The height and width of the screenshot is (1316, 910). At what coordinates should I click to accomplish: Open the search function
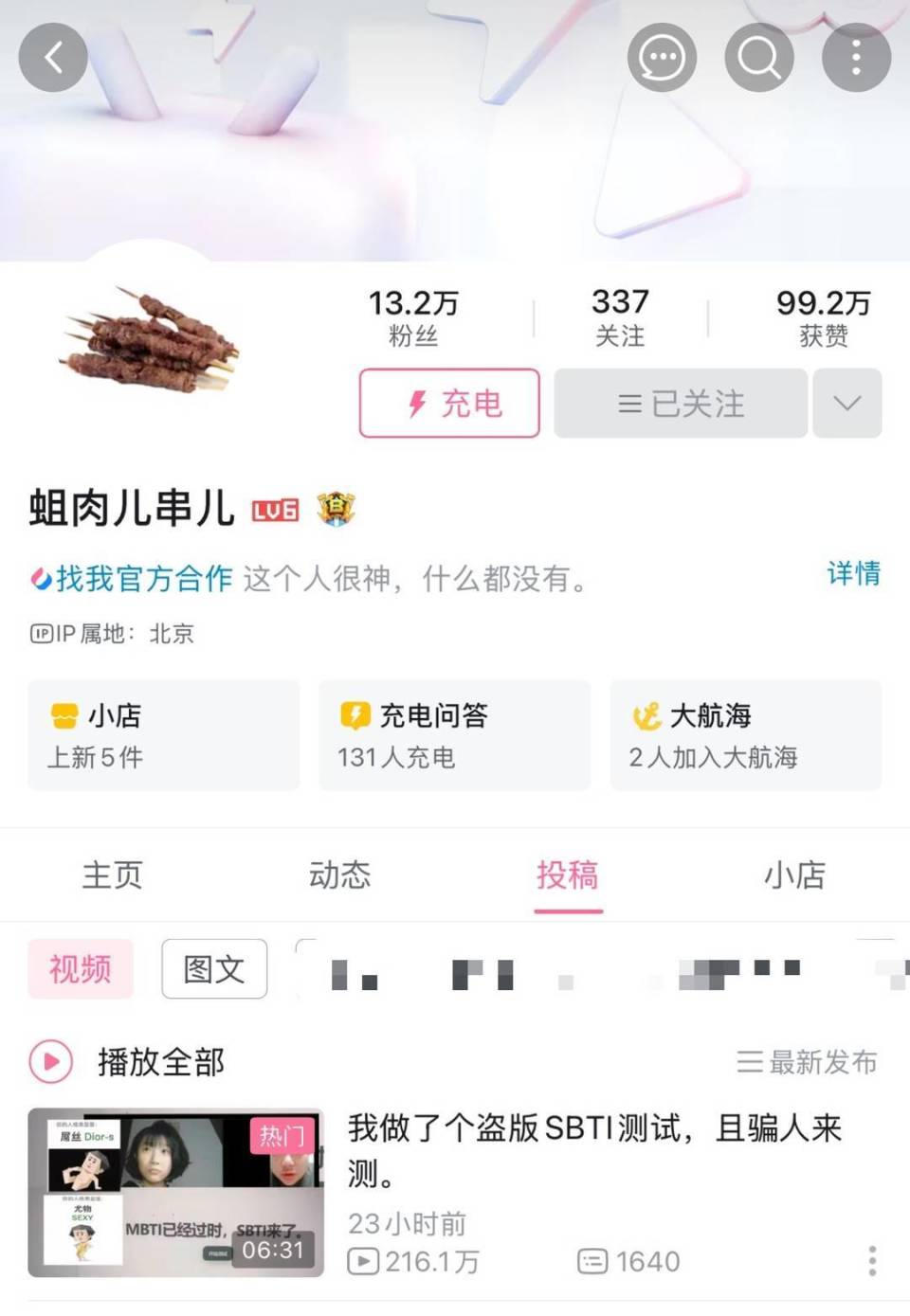pos(759,57)
